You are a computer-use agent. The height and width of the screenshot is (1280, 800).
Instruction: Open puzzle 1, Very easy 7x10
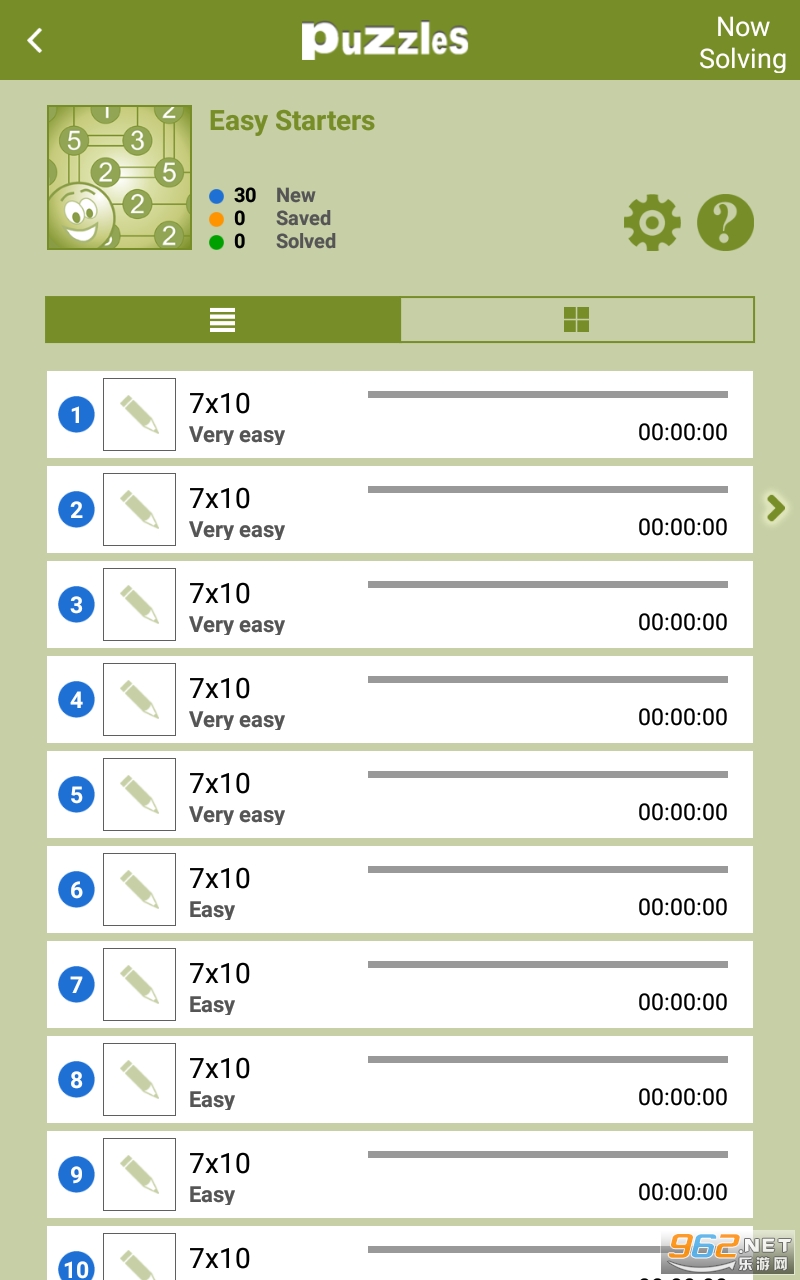click(400, 415)
